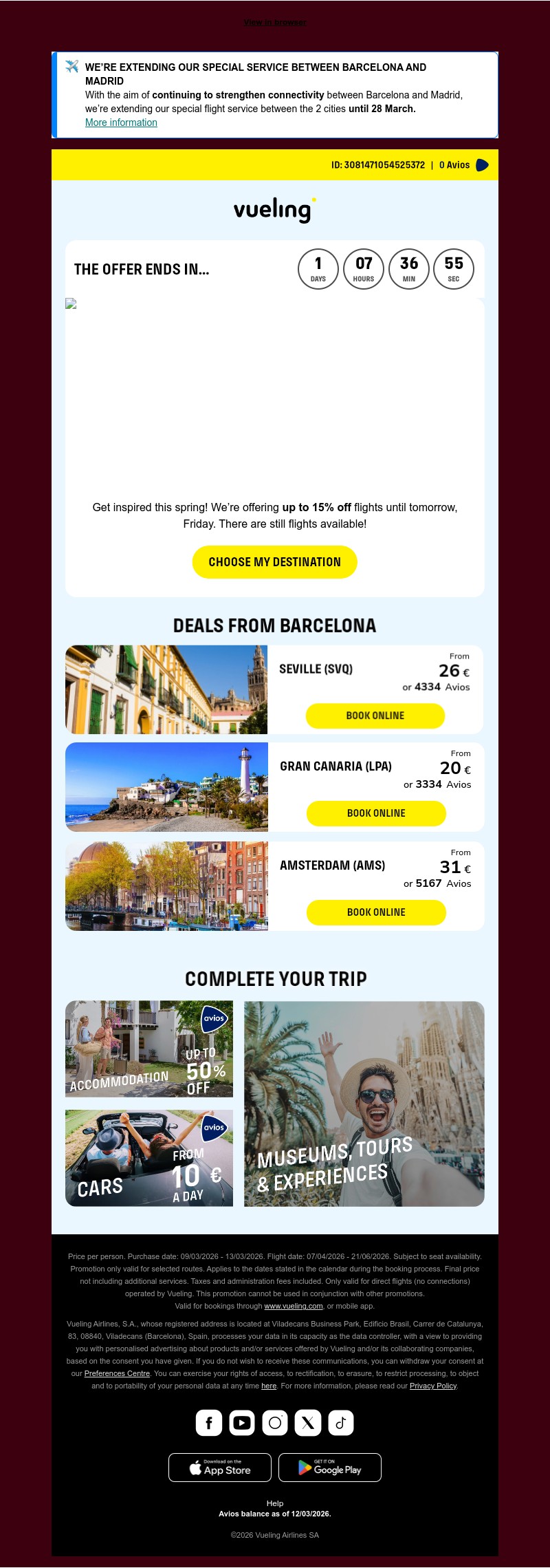Book online the Seville flight deal
Image resolution: width=550 pixels, height=1568 pixels.
point(375,716)
